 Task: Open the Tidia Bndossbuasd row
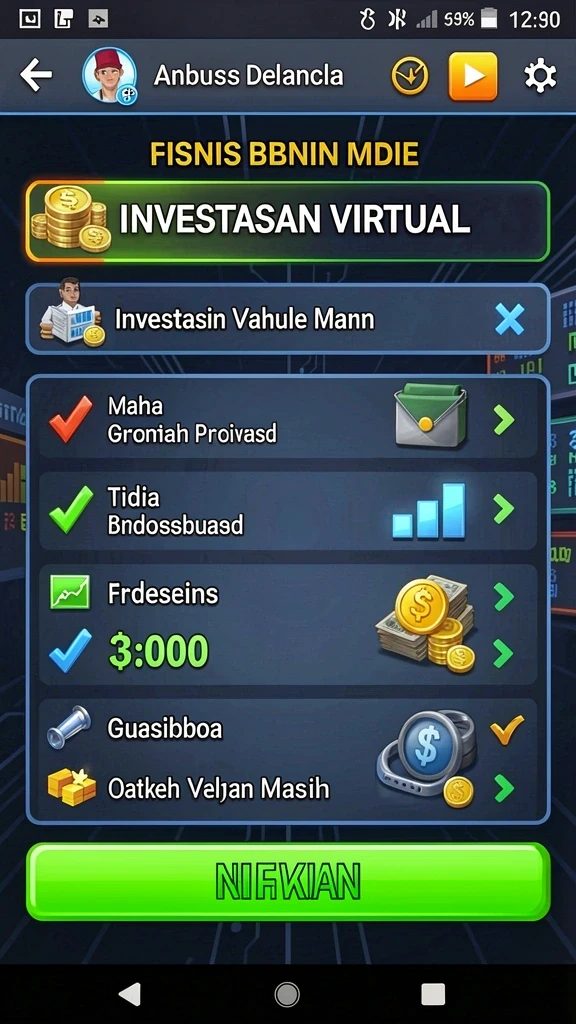click(288, 510)
